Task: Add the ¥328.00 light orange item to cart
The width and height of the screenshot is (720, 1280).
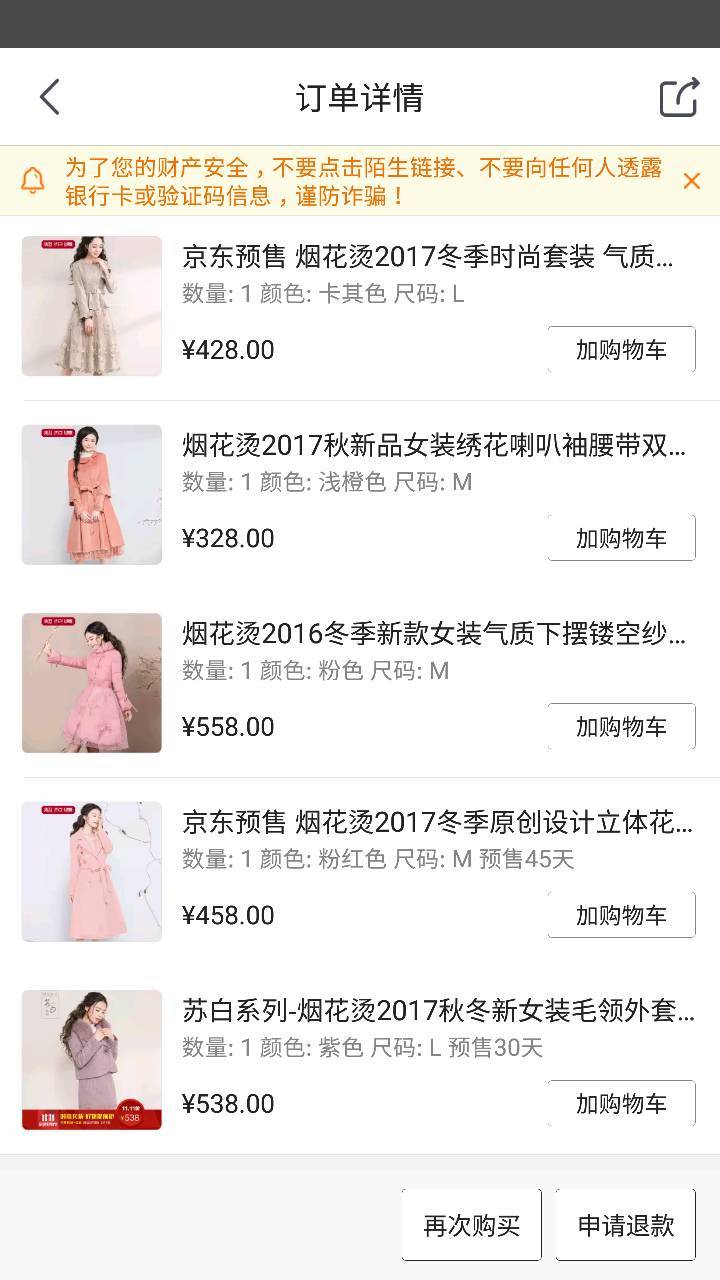Action: point(621,538)
